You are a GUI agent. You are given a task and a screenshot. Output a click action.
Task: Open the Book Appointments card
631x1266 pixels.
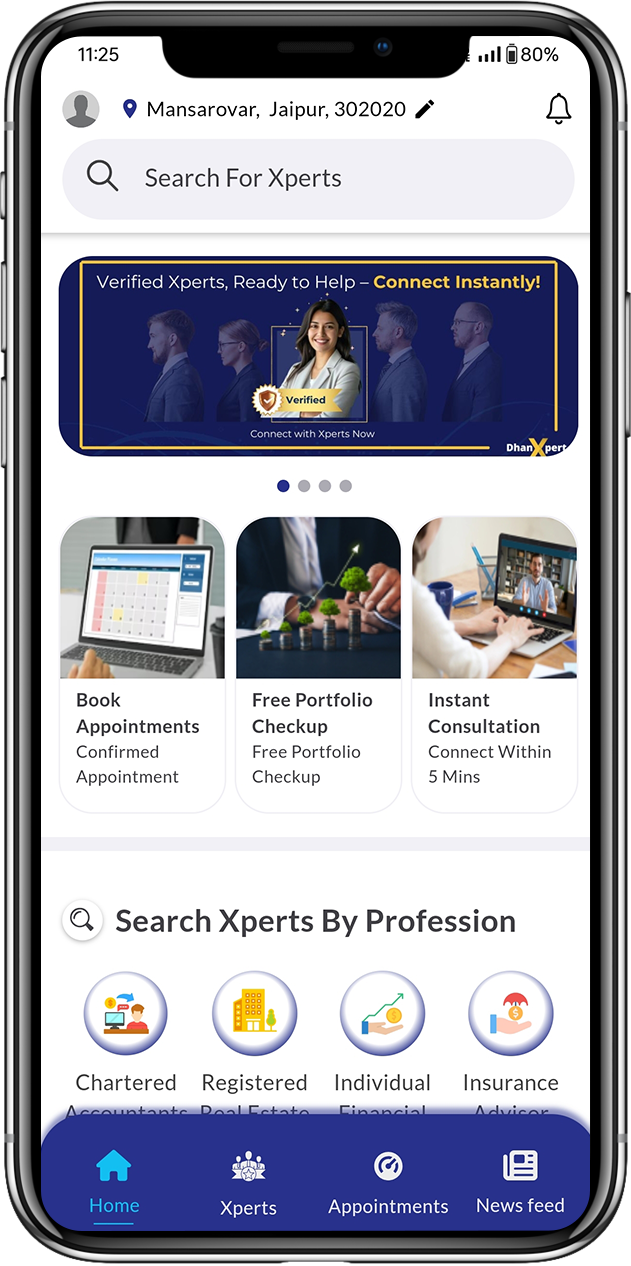click(142, 664)
